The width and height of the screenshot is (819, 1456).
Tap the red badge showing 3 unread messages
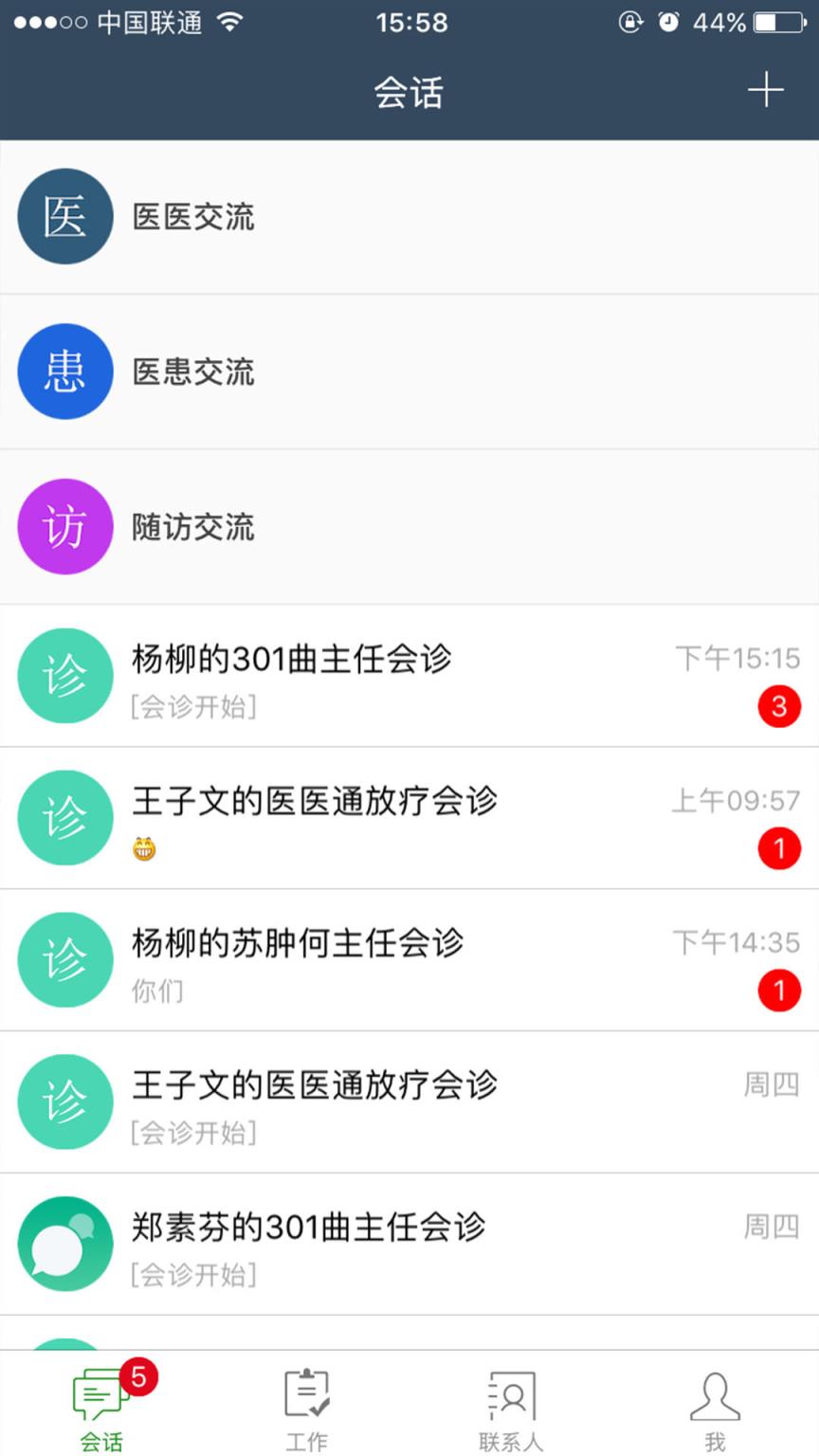779,706
